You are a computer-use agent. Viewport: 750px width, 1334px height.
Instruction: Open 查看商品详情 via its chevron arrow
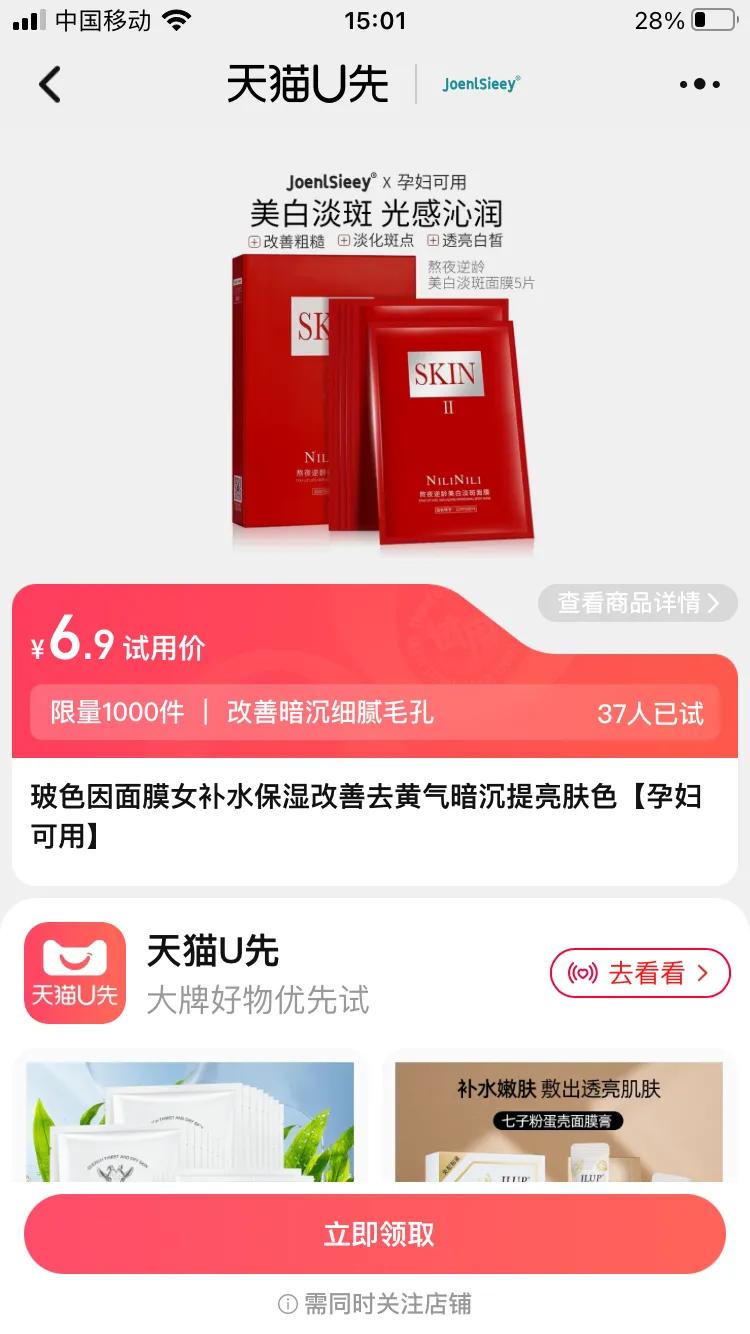click(x=712, y=604)
